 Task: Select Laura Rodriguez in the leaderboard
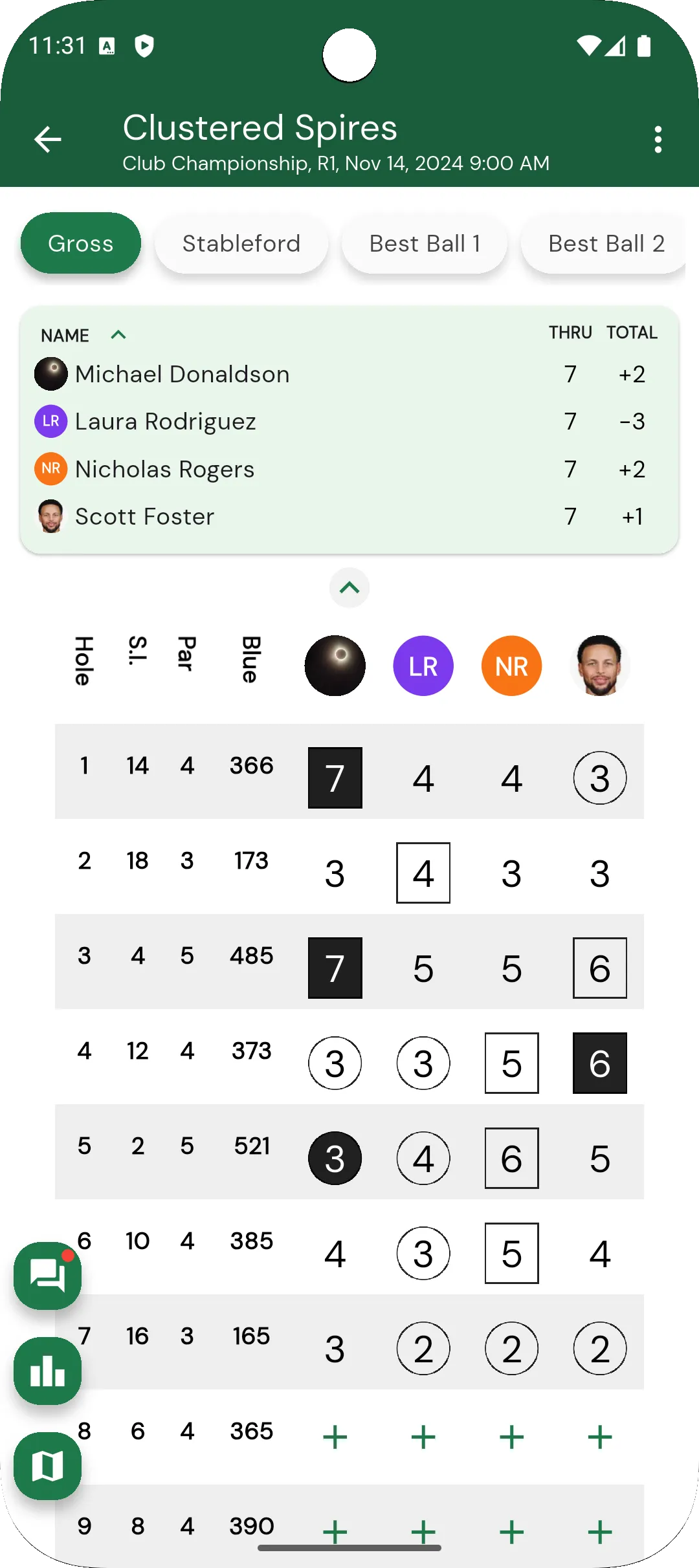coord(259,421)
